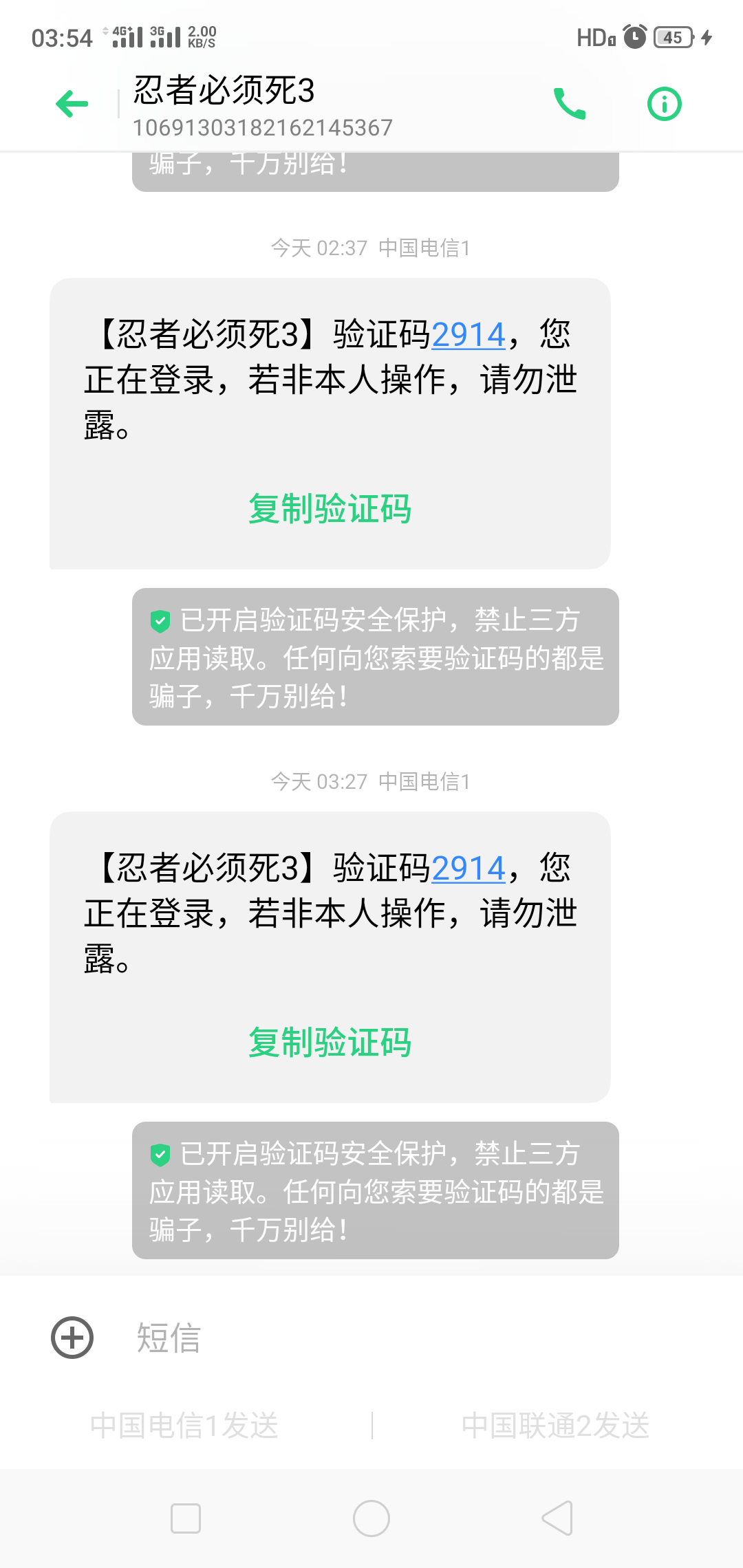Viewport: 743px width, 1568px height.
Task: Send via 中国电信1
Action: [184, 1426]
